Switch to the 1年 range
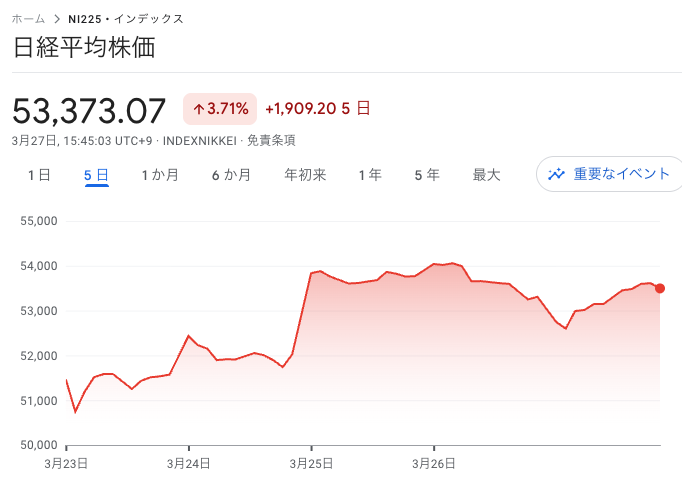This screenshot has width=682, height=483. (370, 175)
